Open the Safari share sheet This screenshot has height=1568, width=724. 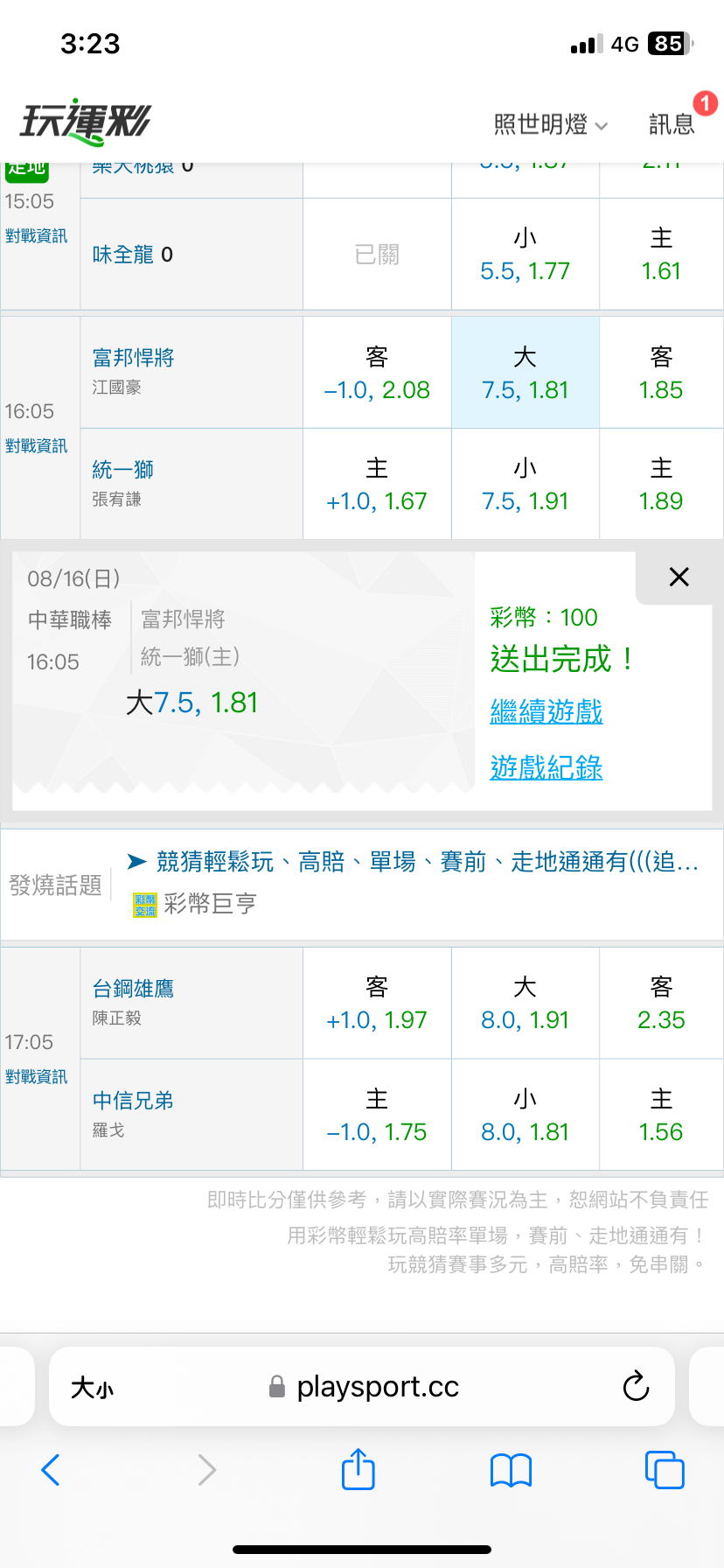pos(359,1469)
